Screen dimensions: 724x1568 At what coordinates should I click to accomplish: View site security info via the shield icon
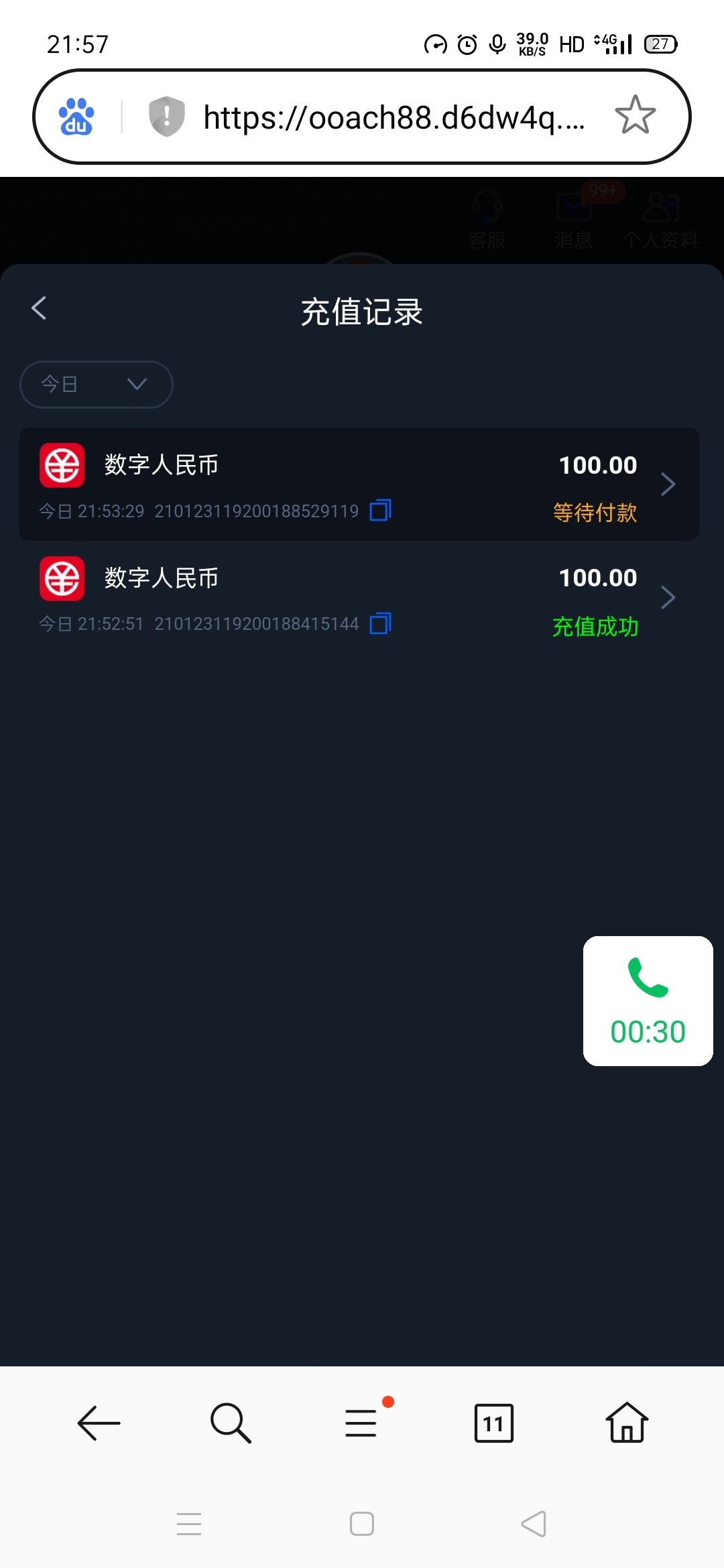click(166, 117)
